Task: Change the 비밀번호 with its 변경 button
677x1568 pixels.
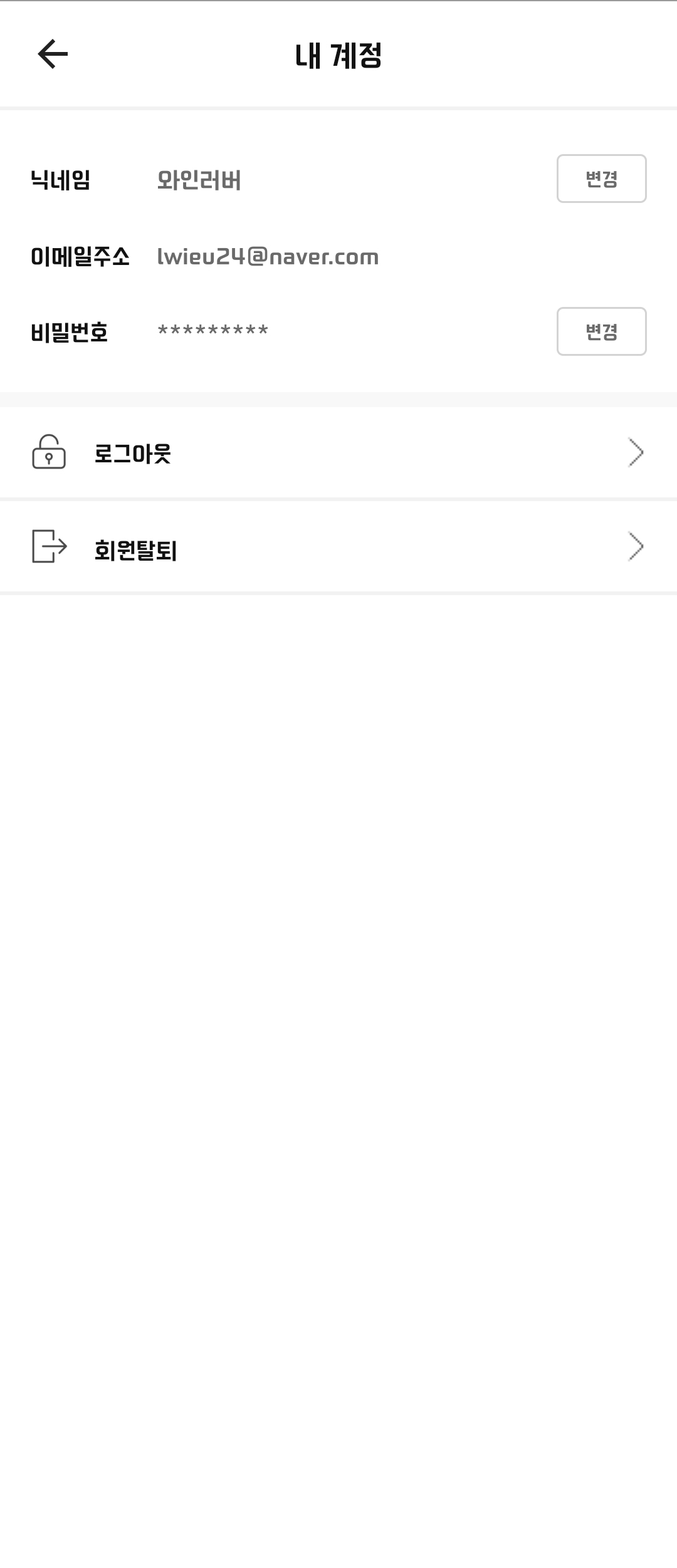Action: 601,331
